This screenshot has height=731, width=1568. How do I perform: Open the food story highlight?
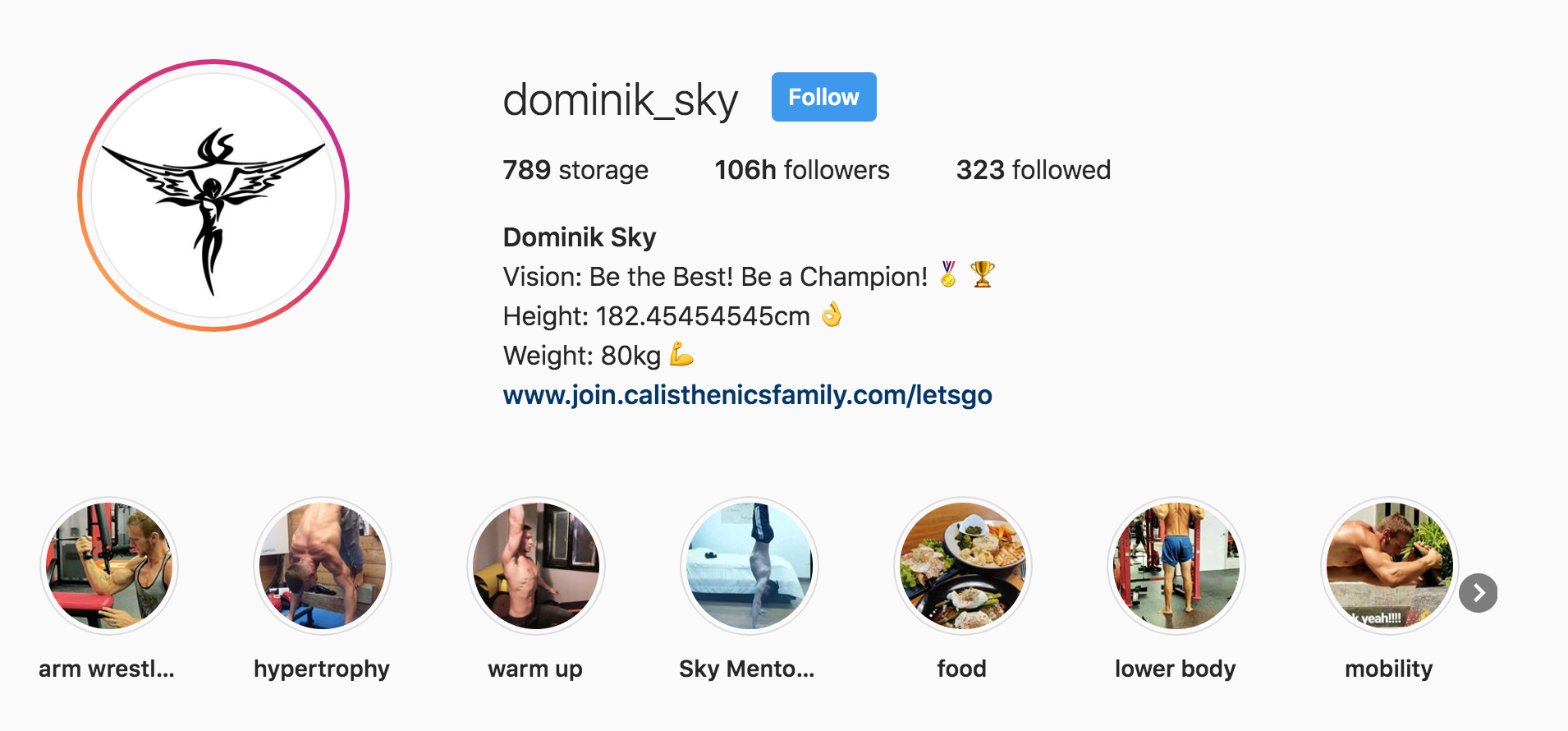click(963, 566)
